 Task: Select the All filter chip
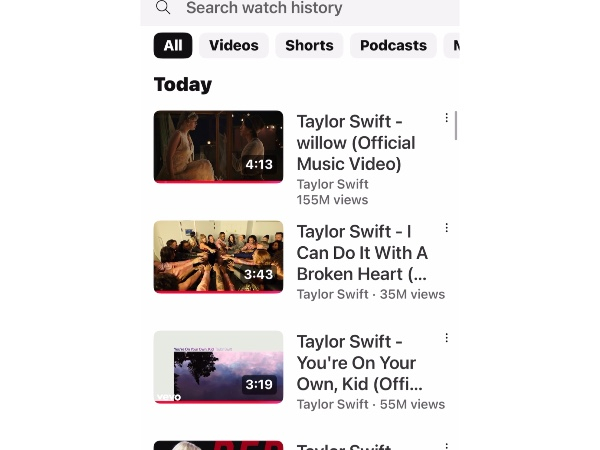(173, 45)
